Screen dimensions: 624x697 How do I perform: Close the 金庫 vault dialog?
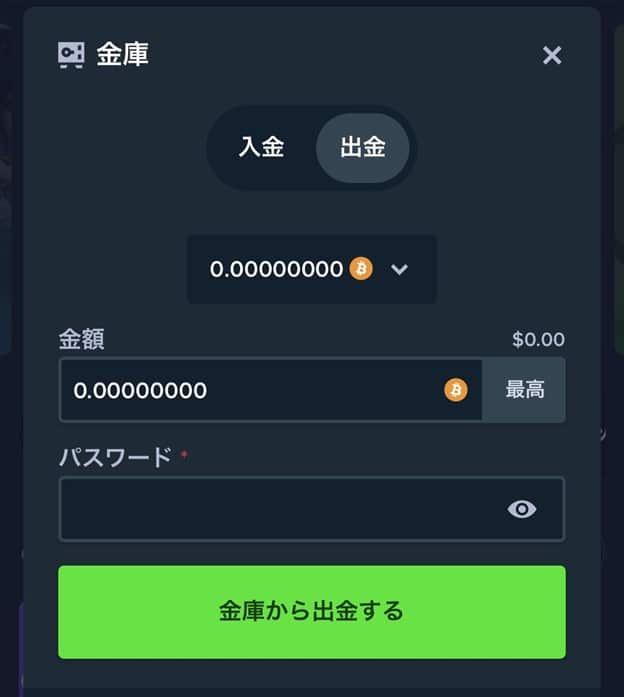click(552, 55)
